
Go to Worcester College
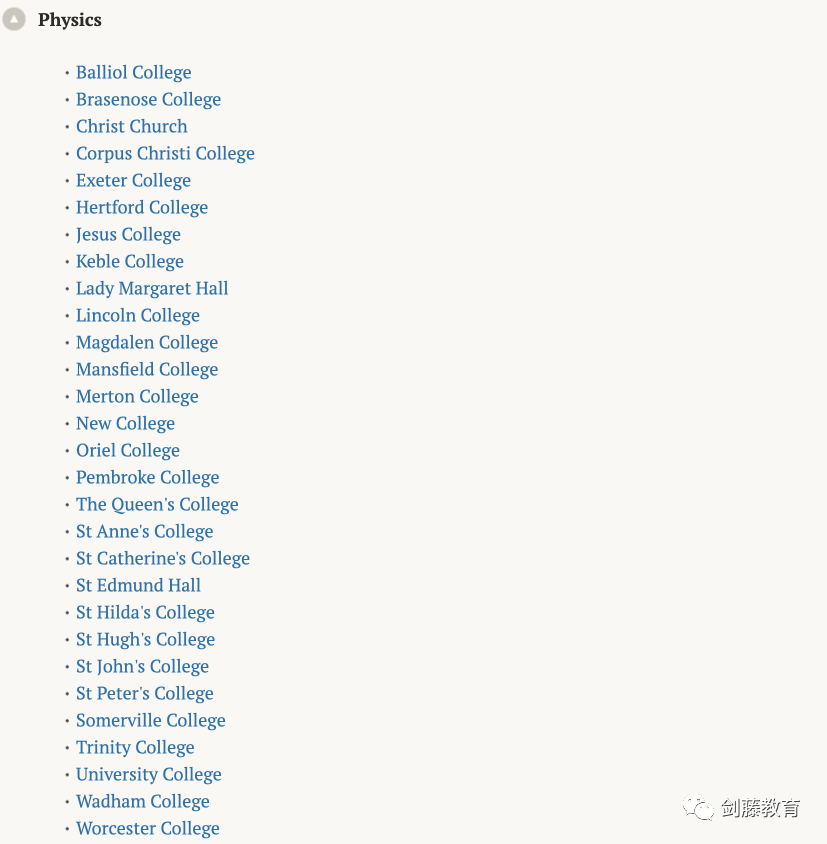pos(147,828)
